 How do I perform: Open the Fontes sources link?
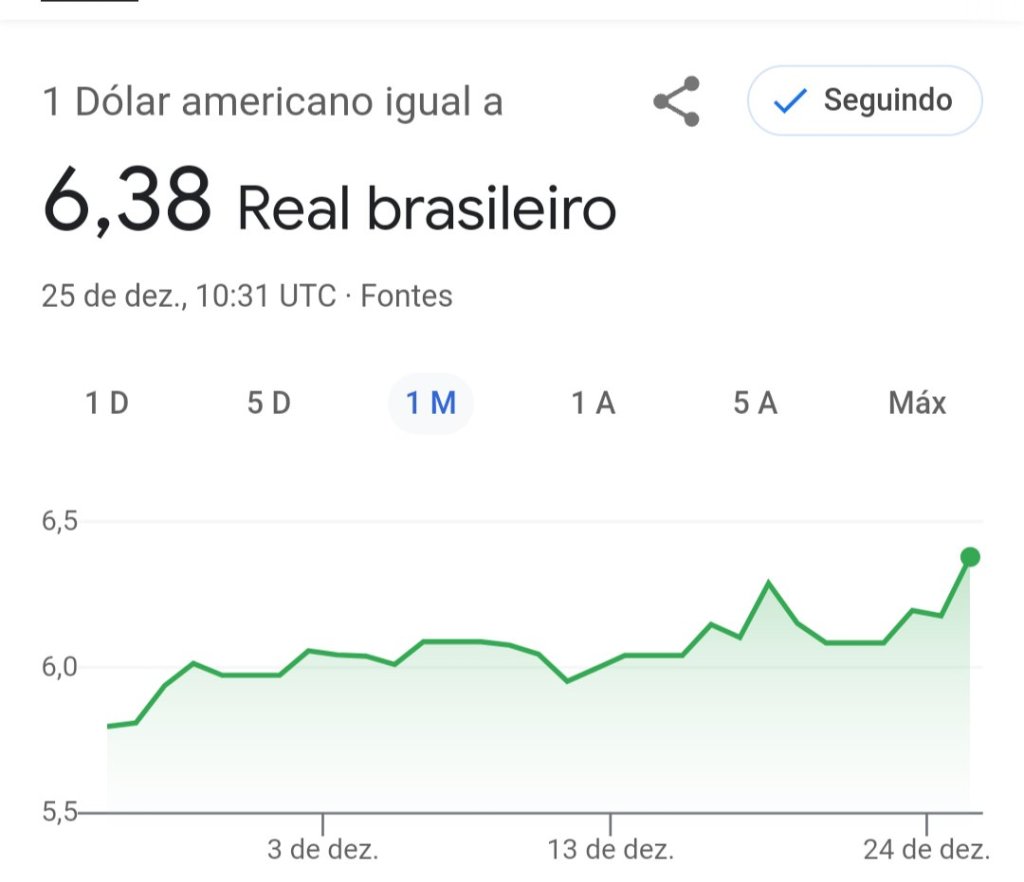[406, 296]
